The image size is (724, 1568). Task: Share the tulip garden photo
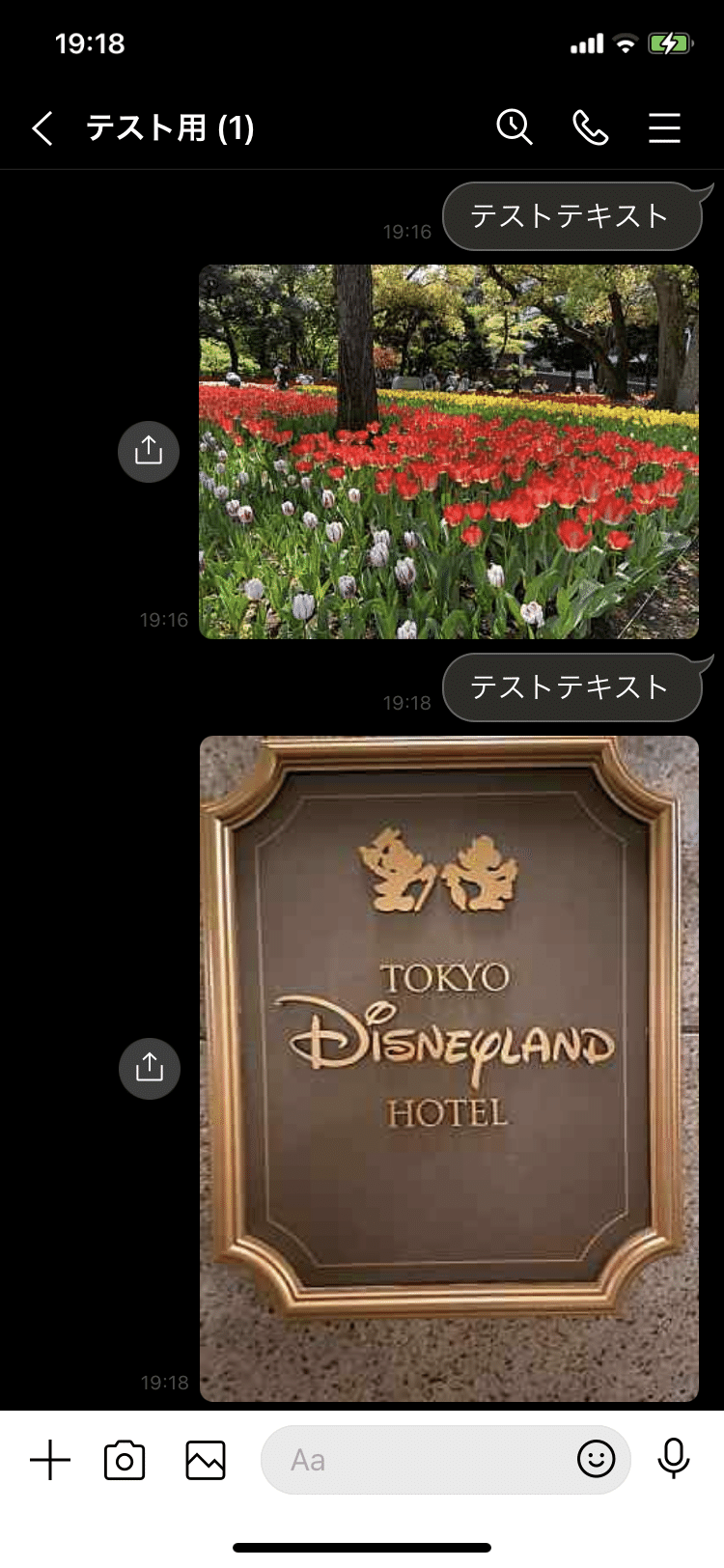click(x=149, y=451)
